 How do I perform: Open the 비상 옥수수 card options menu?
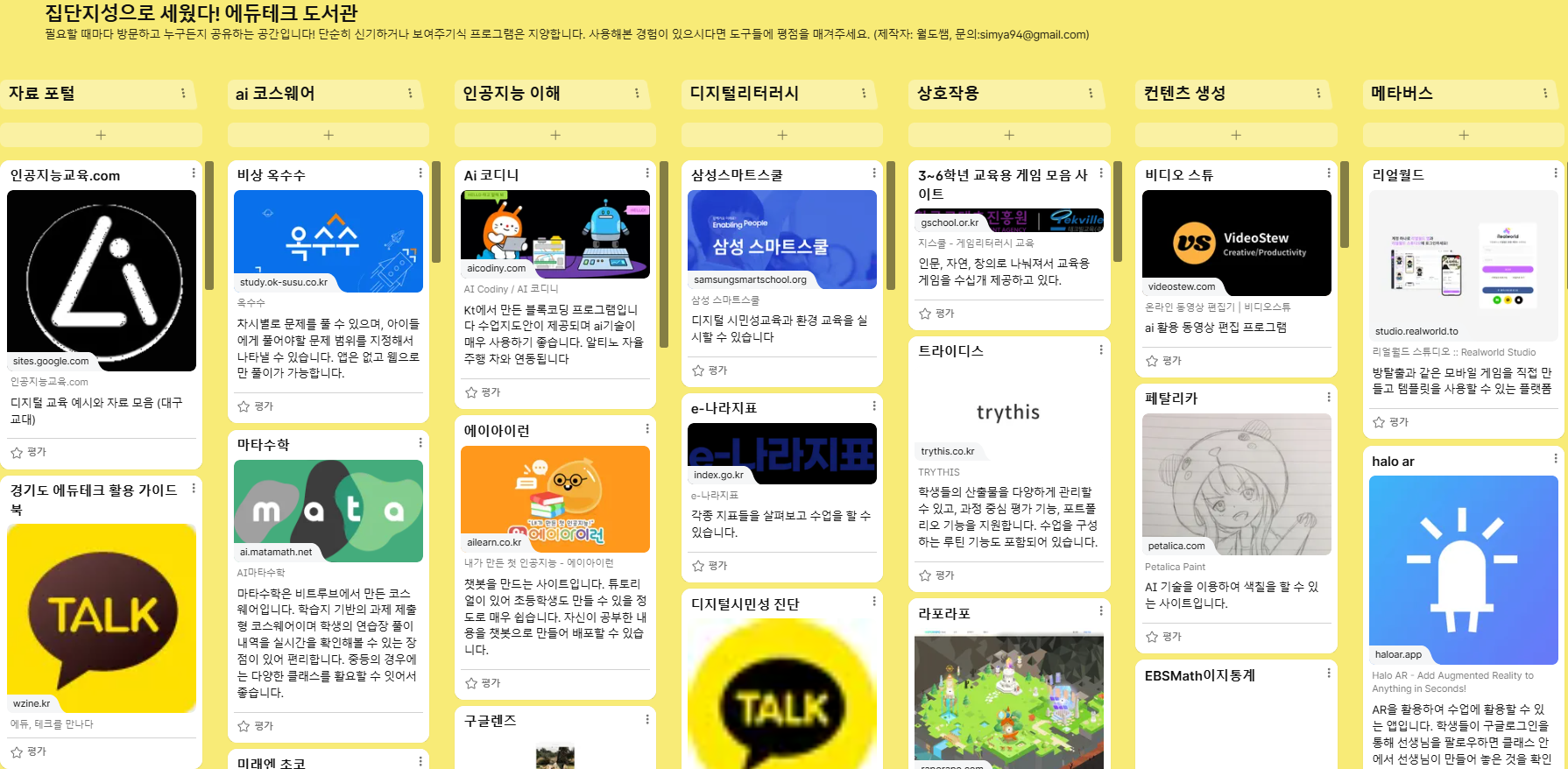coord(420,173)
